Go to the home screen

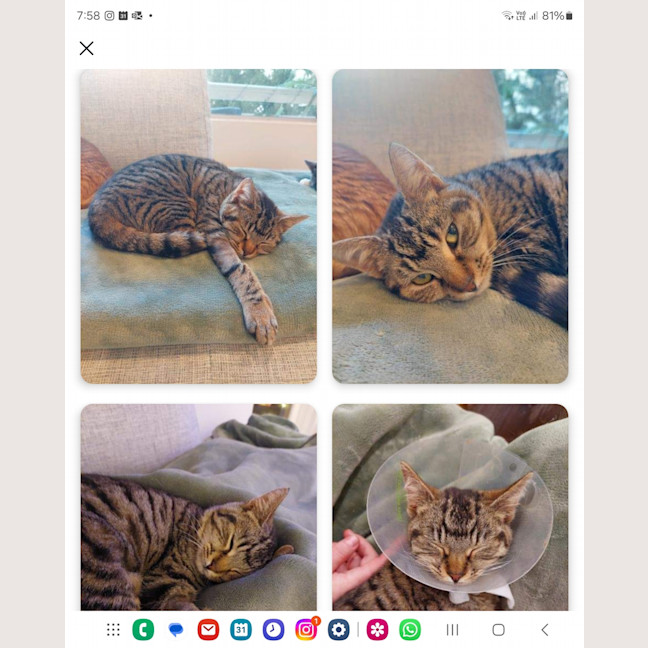(x=498, y=630)
